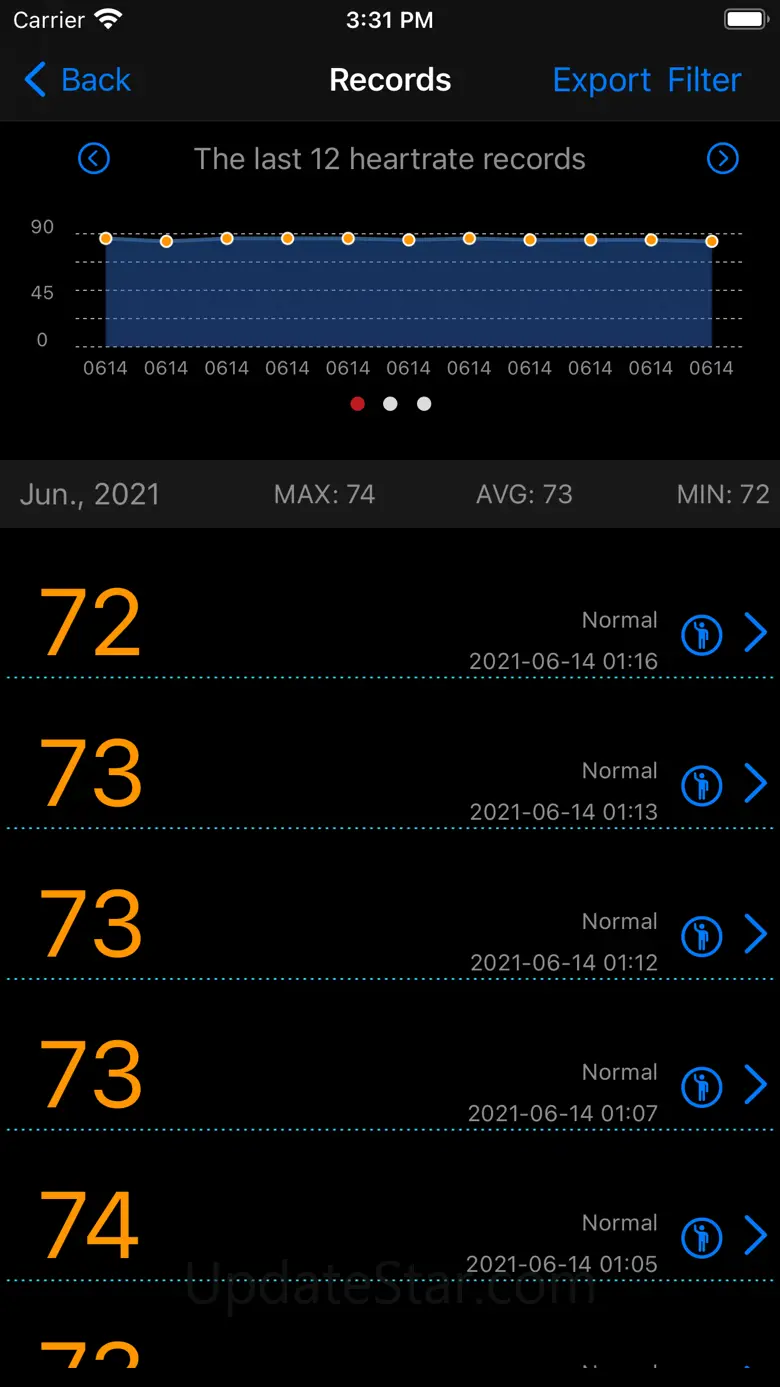Open the Filter options
Viewport: 780px width, 1387px height.
click(x=704, y=80)
